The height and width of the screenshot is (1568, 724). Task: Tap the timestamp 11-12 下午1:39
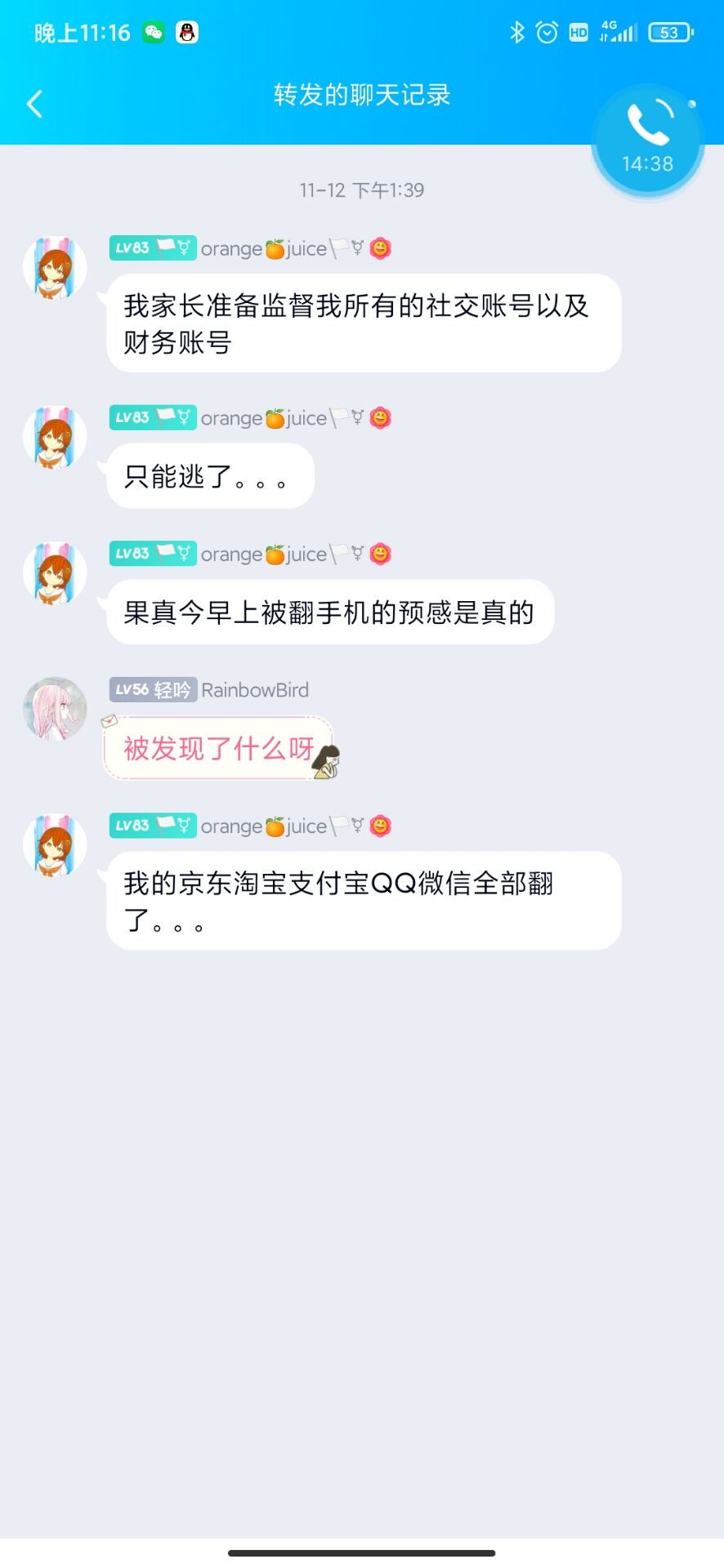pyautogui.click(x=362, y=189)
